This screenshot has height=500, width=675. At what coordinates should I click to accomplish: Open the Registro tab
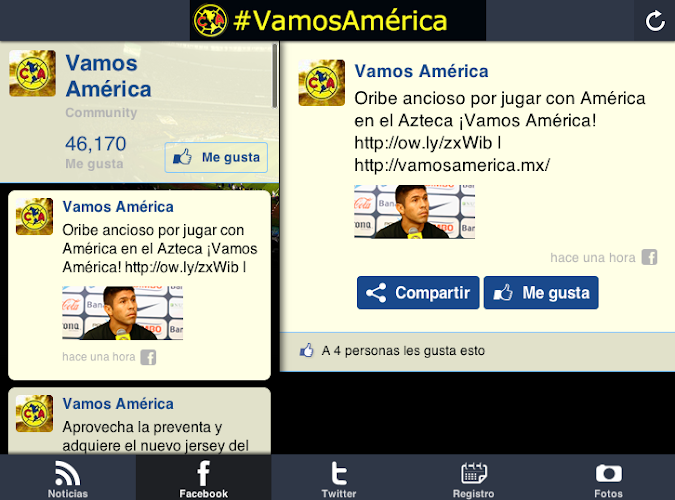coord(473,479)
